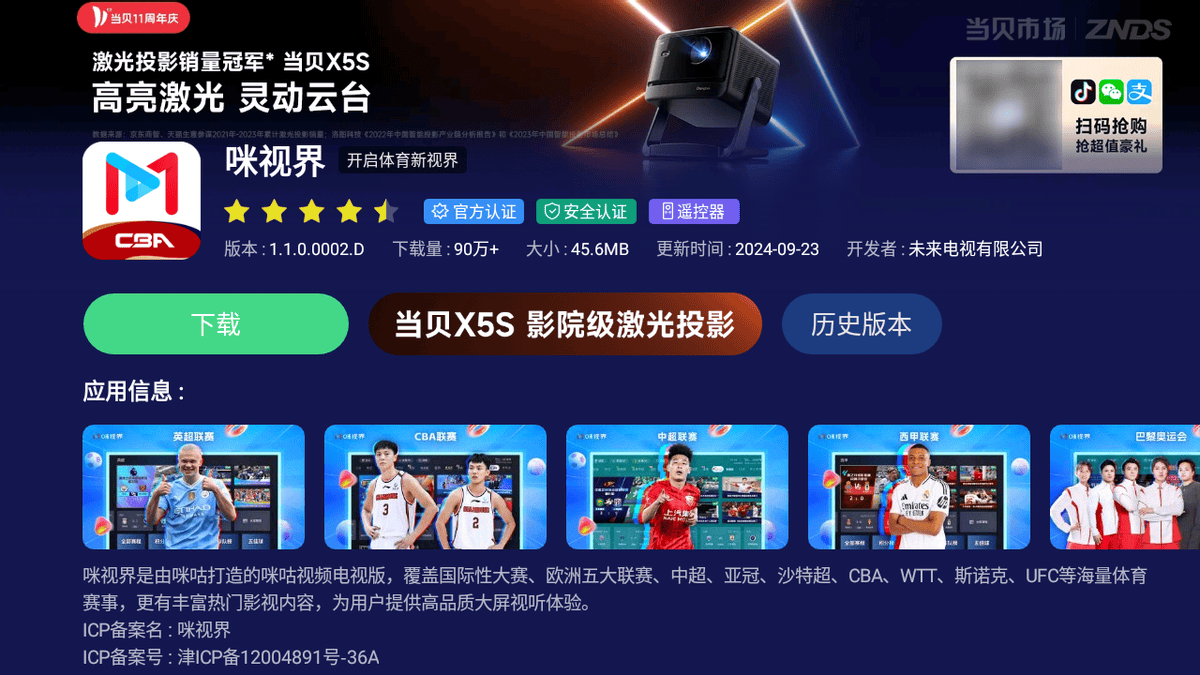Viewport: 1200px width, 675px height.
Task: Open the 中超联赛 screenshot
Action: click(677, 487)
